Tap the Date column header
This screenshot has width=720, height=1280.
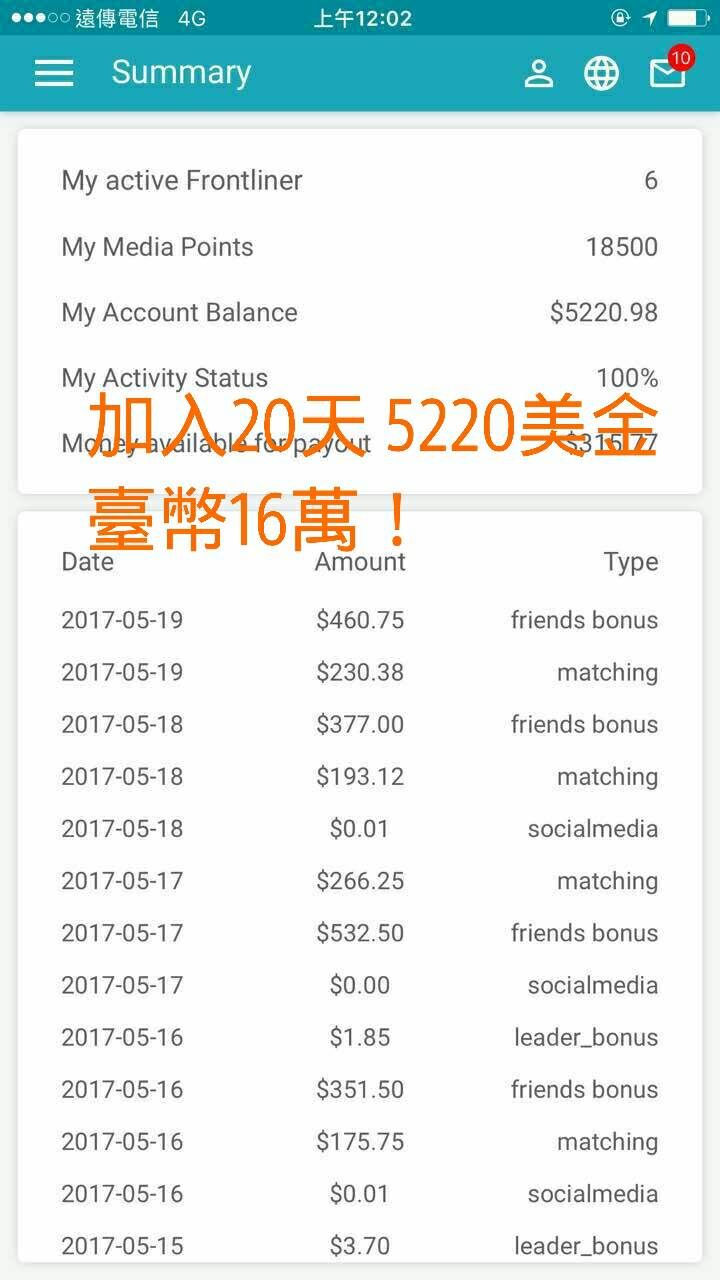(87, 562)
